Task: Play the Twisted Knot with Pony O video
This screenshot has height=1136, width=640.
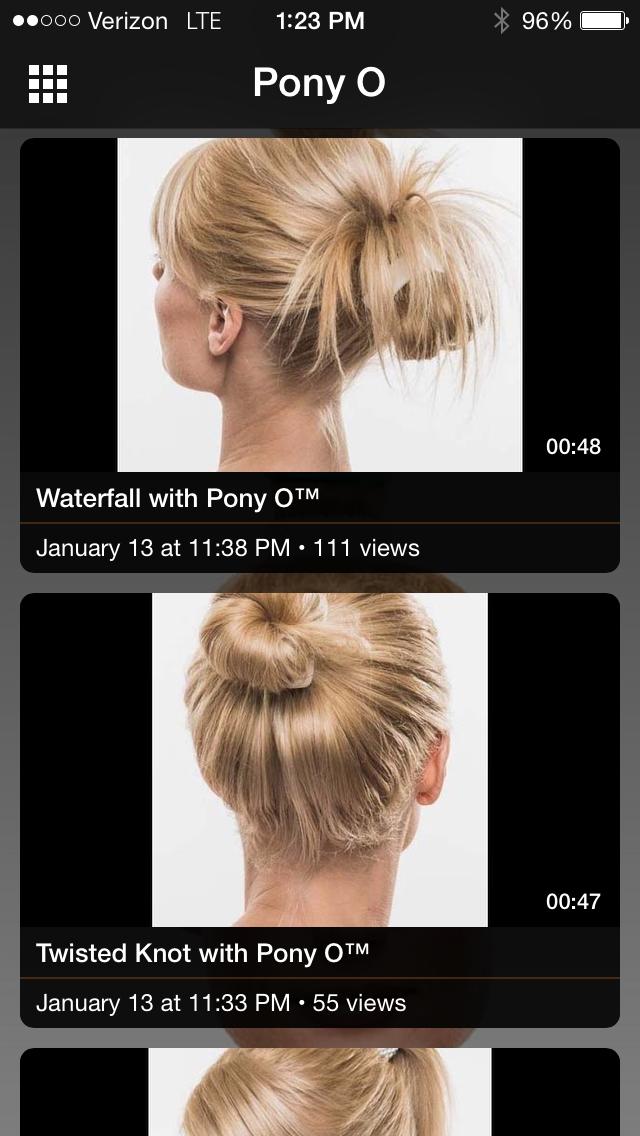Action: (x=320, y=760)
